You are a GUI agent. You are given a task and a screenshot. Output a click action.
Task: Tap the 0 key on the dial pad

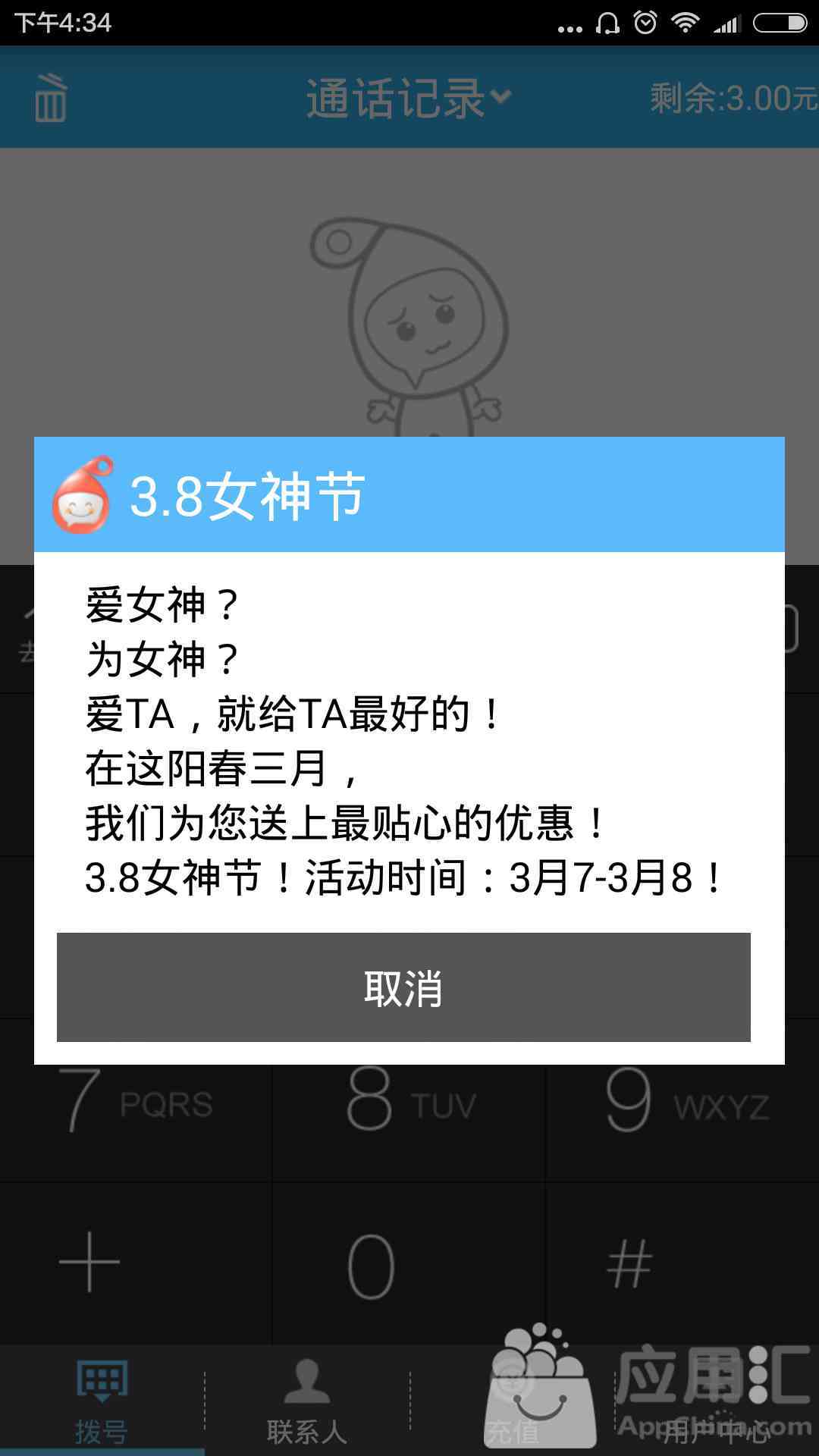[x=409, y=1264]
